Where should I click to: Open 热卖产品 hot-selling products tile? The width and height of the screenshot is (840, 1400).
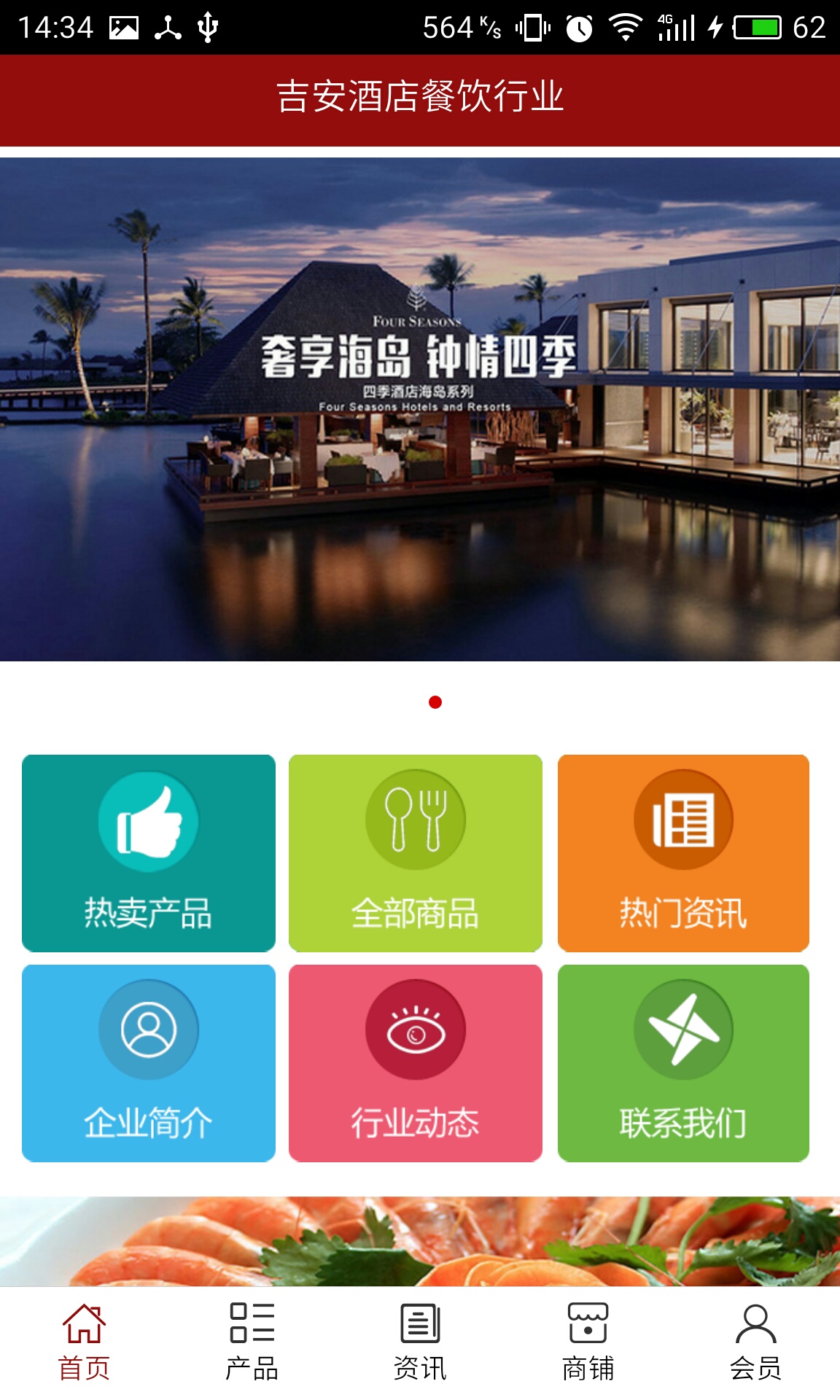pos(149,853)
